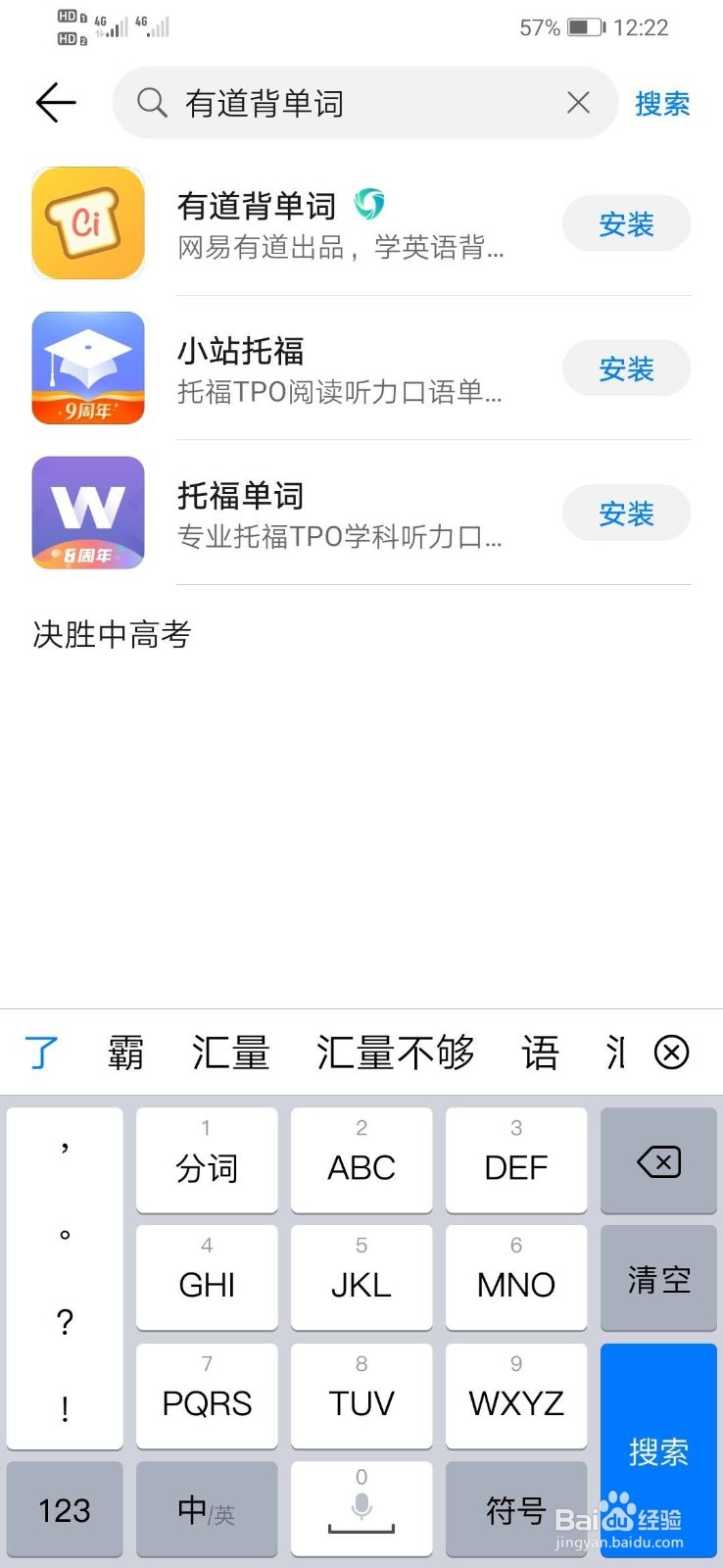
Task: Switch to the 123 numeric keypad
Action: click(x=64, y=1509)
